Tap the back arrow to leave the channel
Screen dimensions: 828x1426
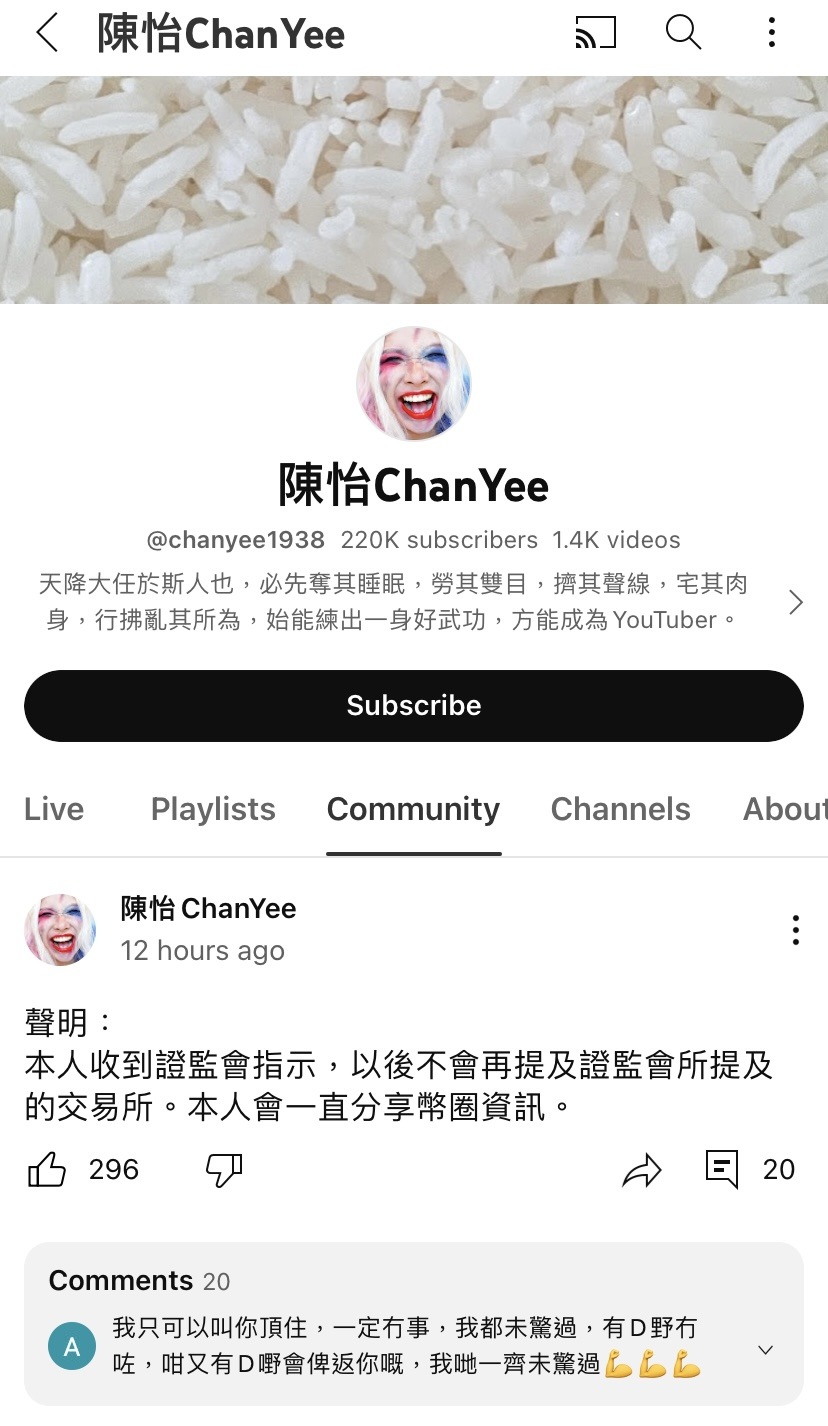pyautogui.click(x=48, y=33)
